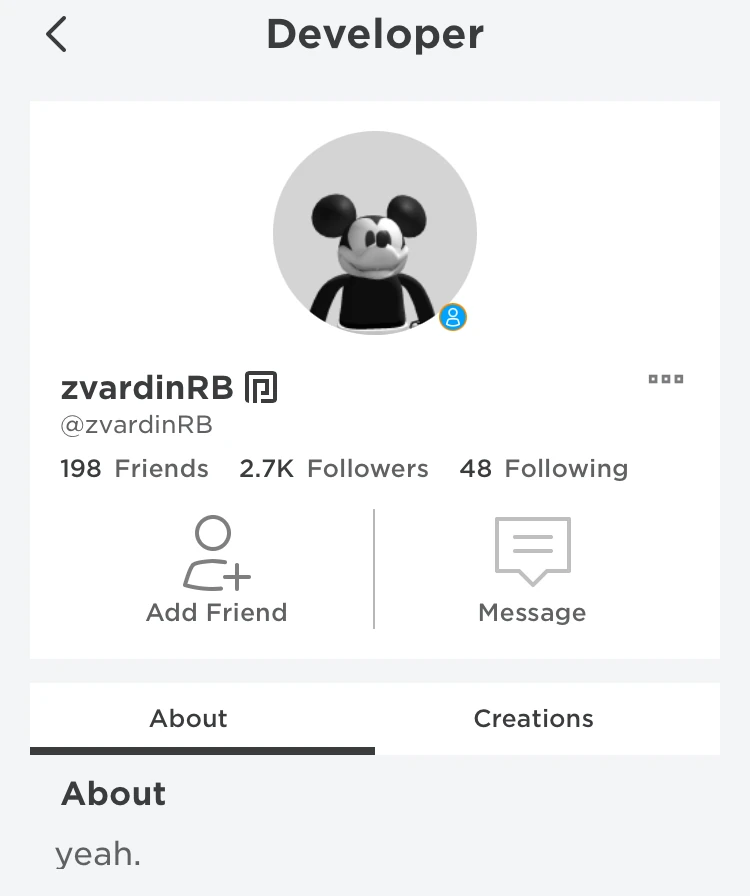Click the @zvardinRB username handle
This screenshot has width=750, height=896.
pos(136,424)
